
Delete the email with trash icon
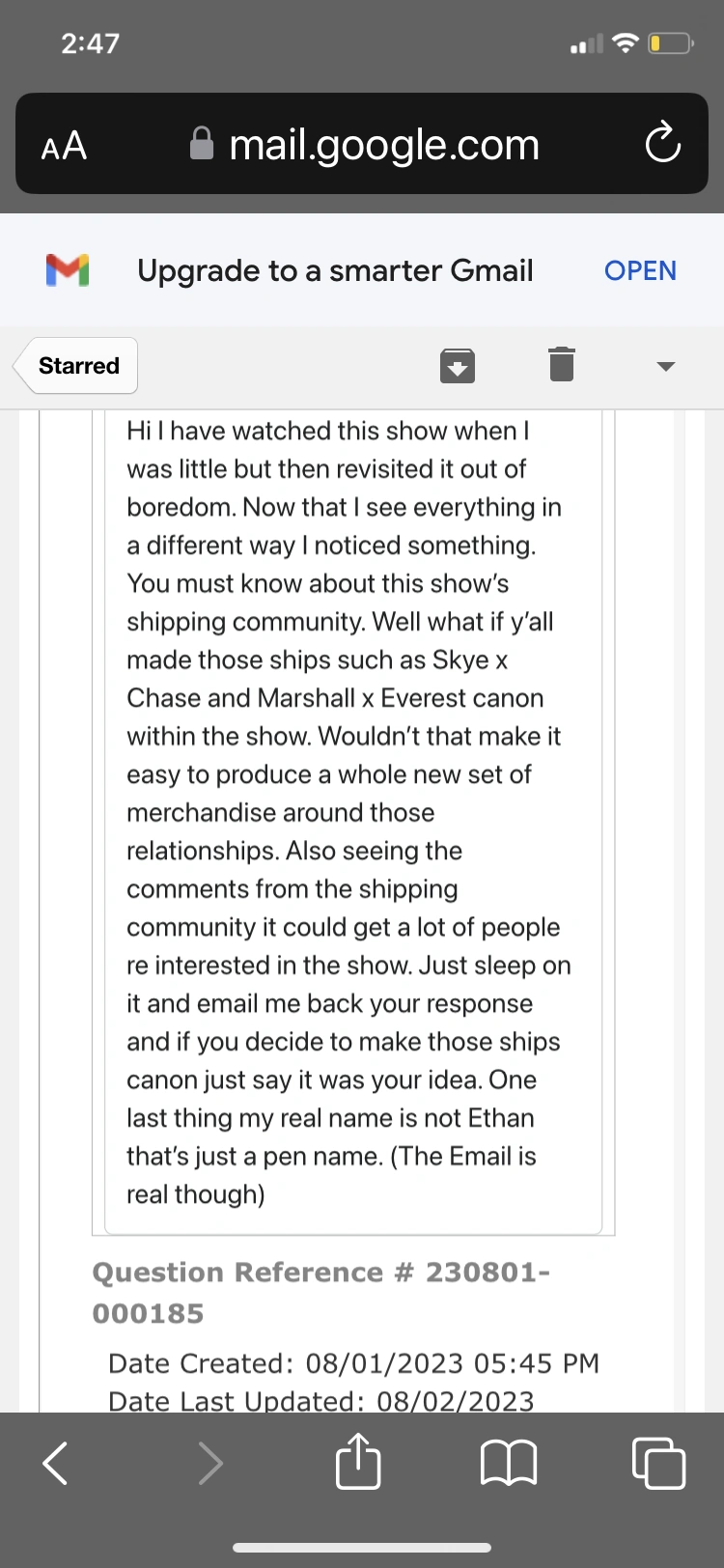pyautogui.click(x=561, y=365)
